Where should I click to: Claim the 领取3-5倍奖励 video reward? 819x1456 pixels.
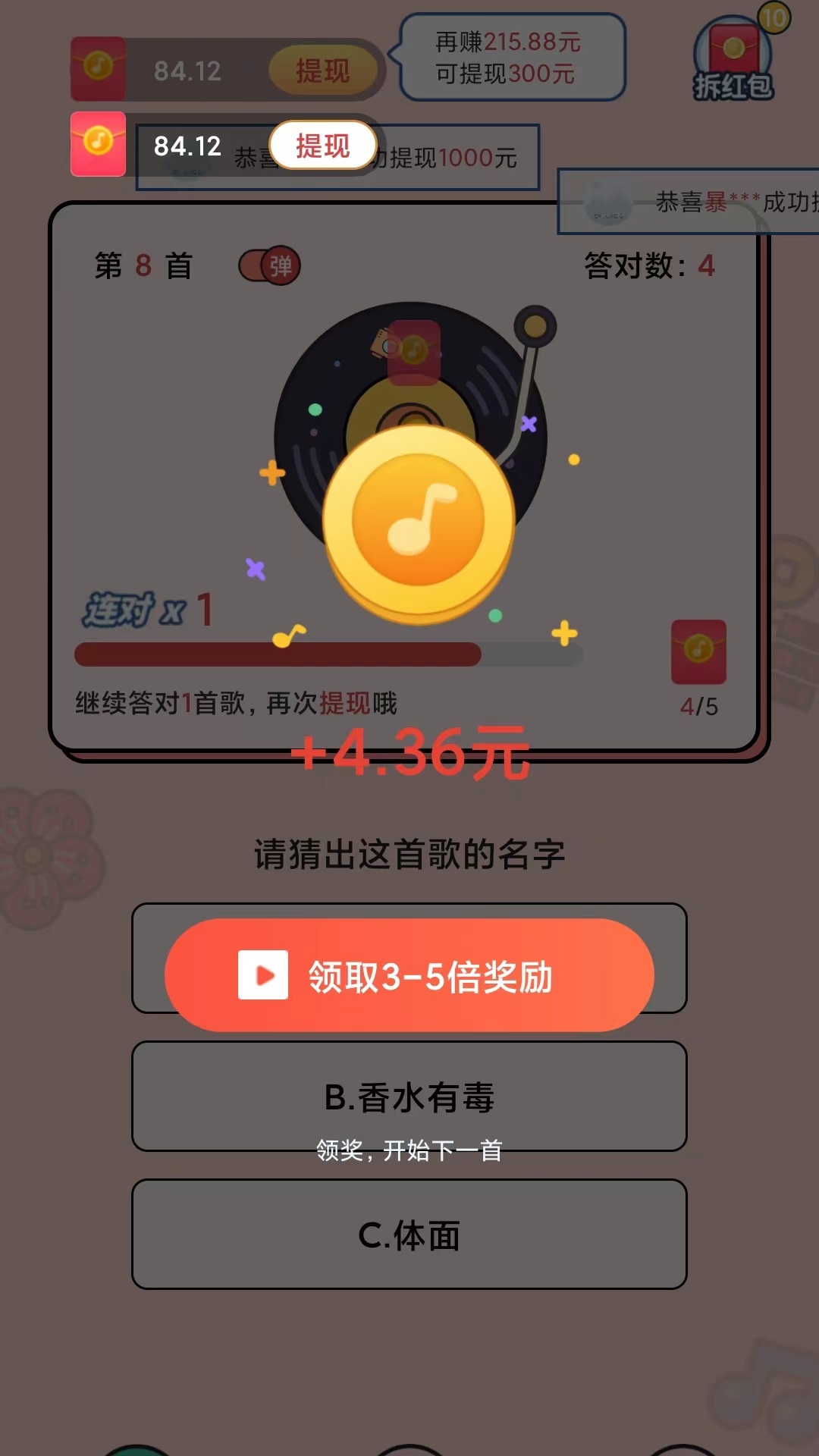tap(409, 976)
